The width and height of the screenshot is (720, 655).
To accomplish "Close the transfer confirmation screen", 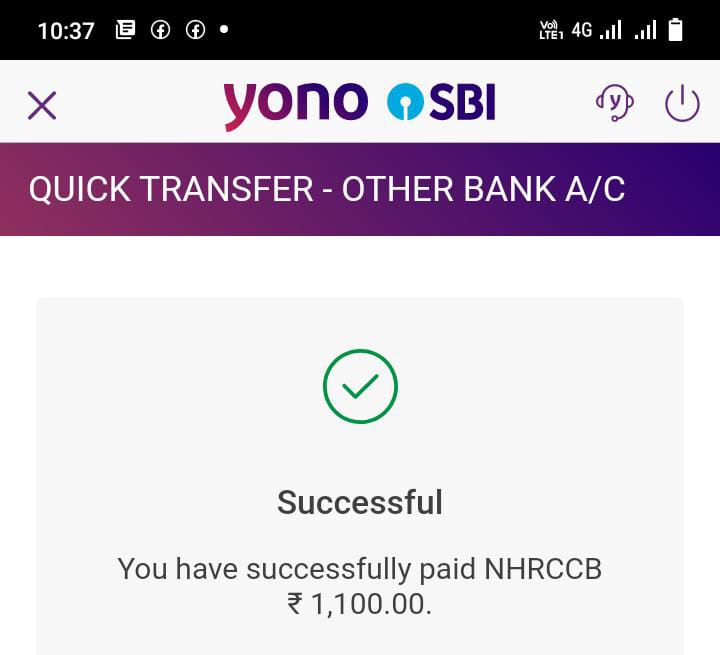I will tap(42, 104).
